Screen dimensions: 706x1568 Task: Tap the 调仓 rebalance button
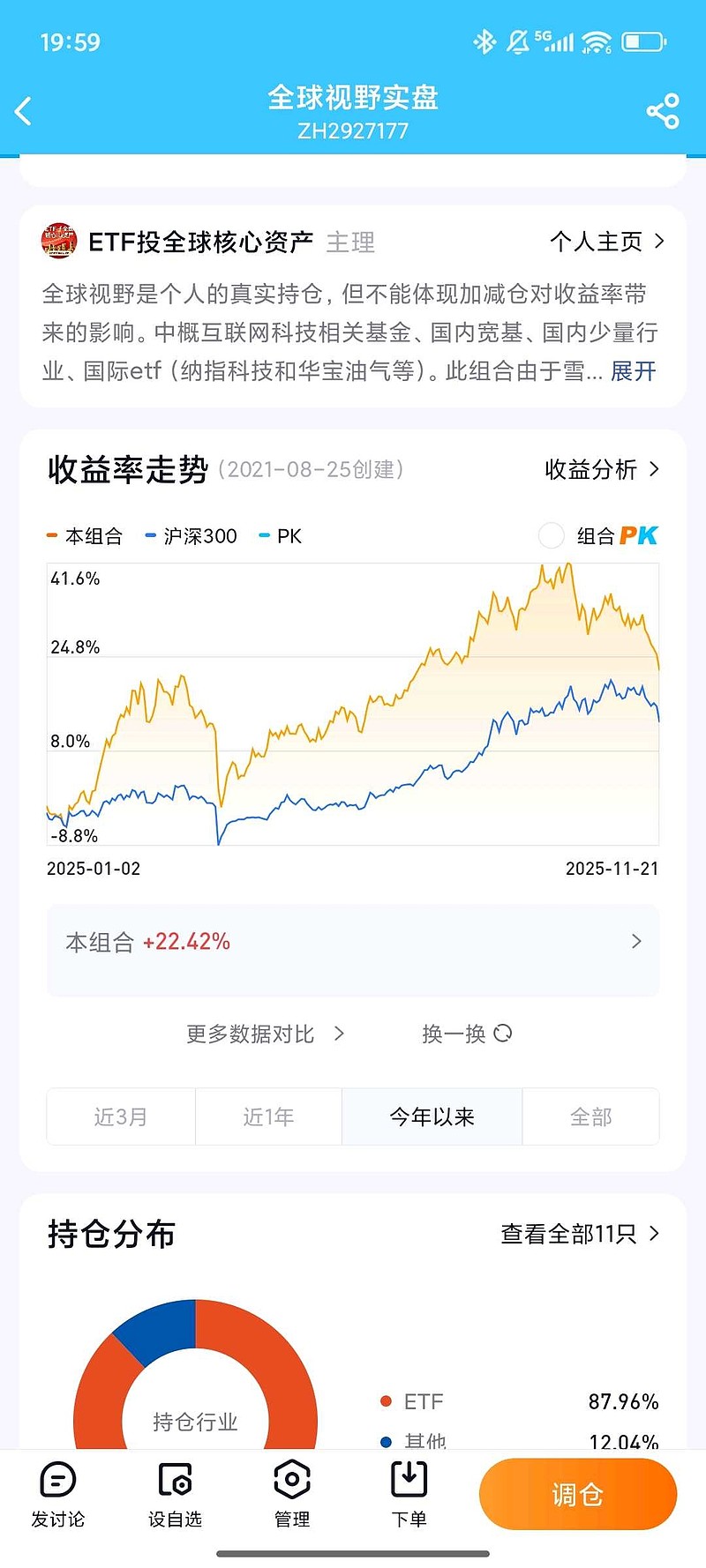click(578, 1493)
